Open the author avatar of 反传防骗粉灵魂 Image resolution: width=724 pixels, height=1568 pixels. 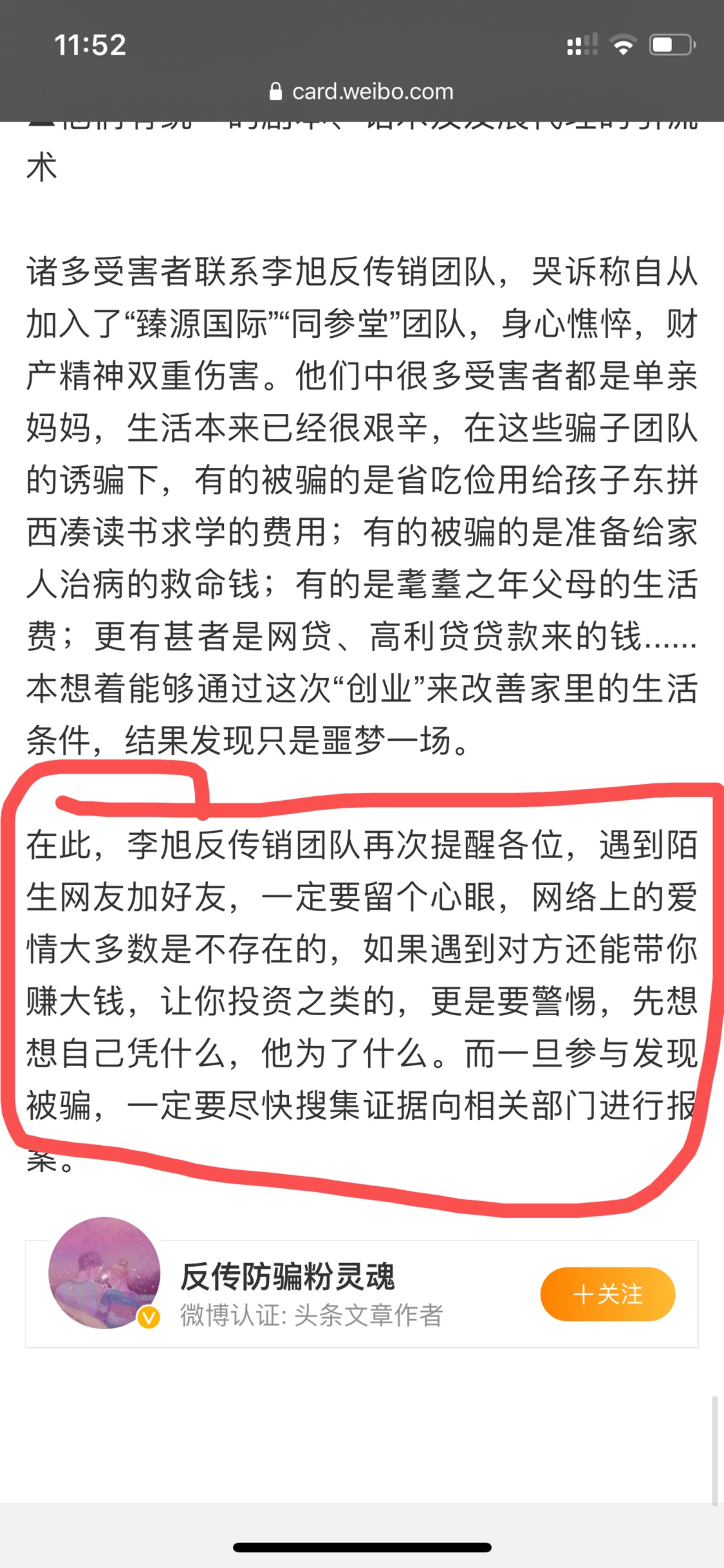(x=104, y=1273)
